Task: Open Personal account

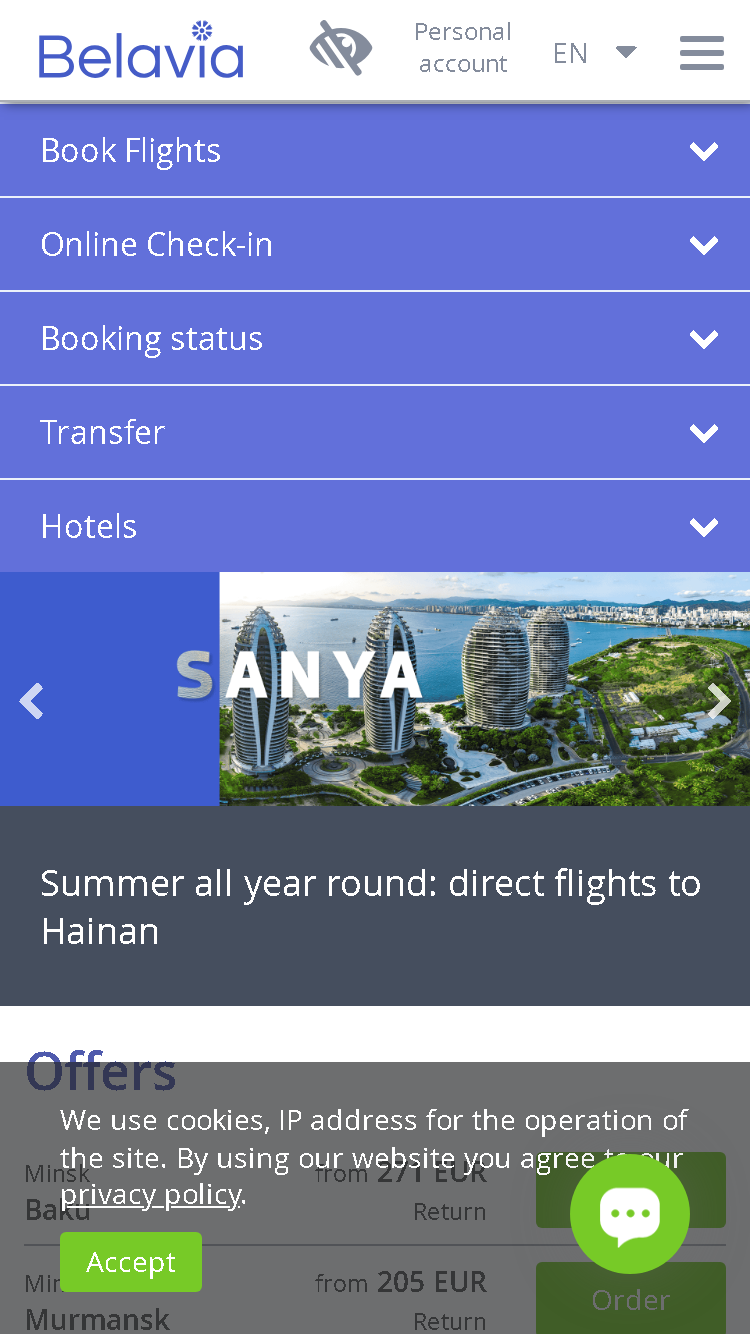Action: 462,48
